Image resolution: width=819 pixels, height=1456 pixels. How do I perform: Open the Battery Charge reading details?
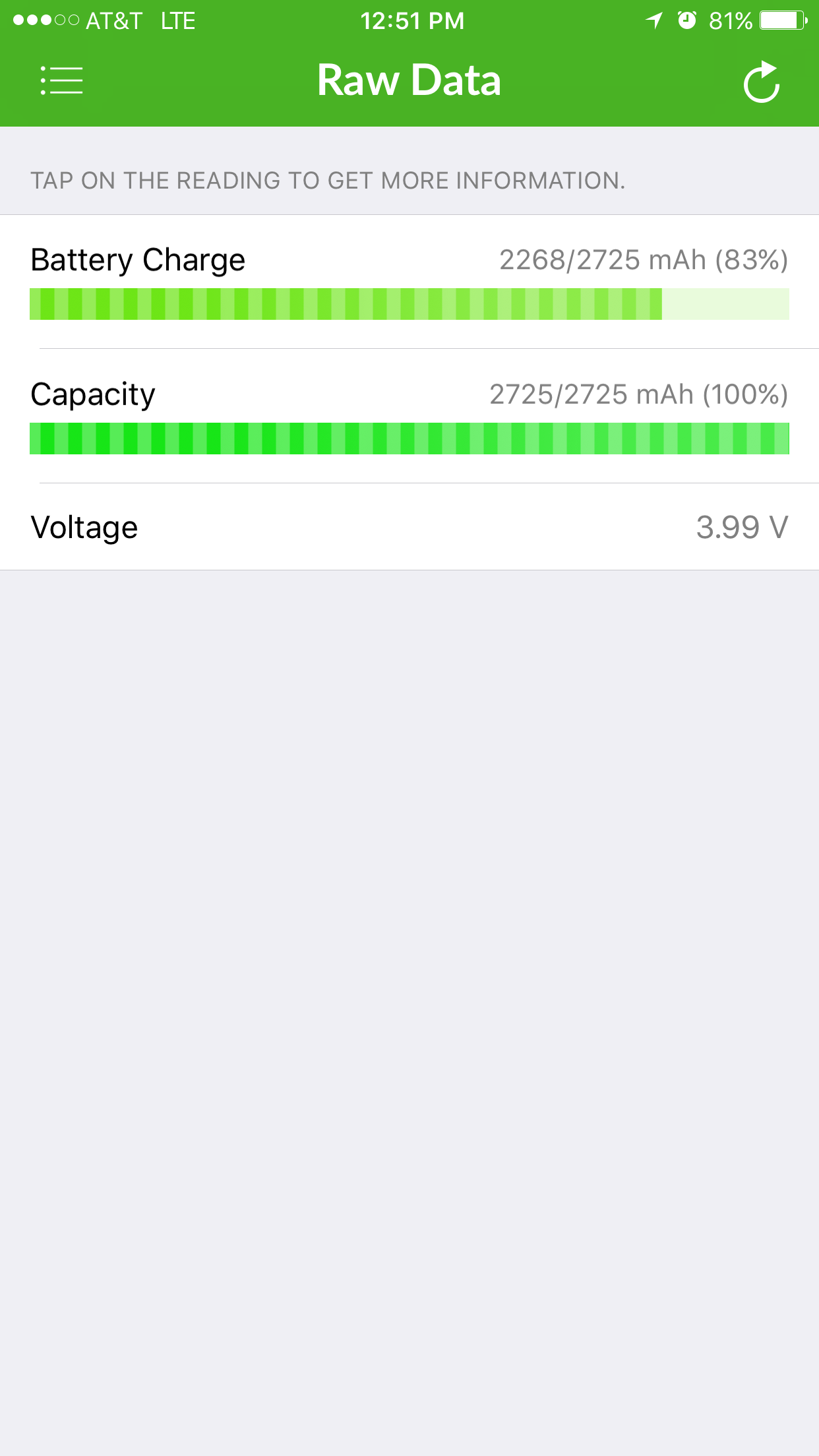point(409,282)
